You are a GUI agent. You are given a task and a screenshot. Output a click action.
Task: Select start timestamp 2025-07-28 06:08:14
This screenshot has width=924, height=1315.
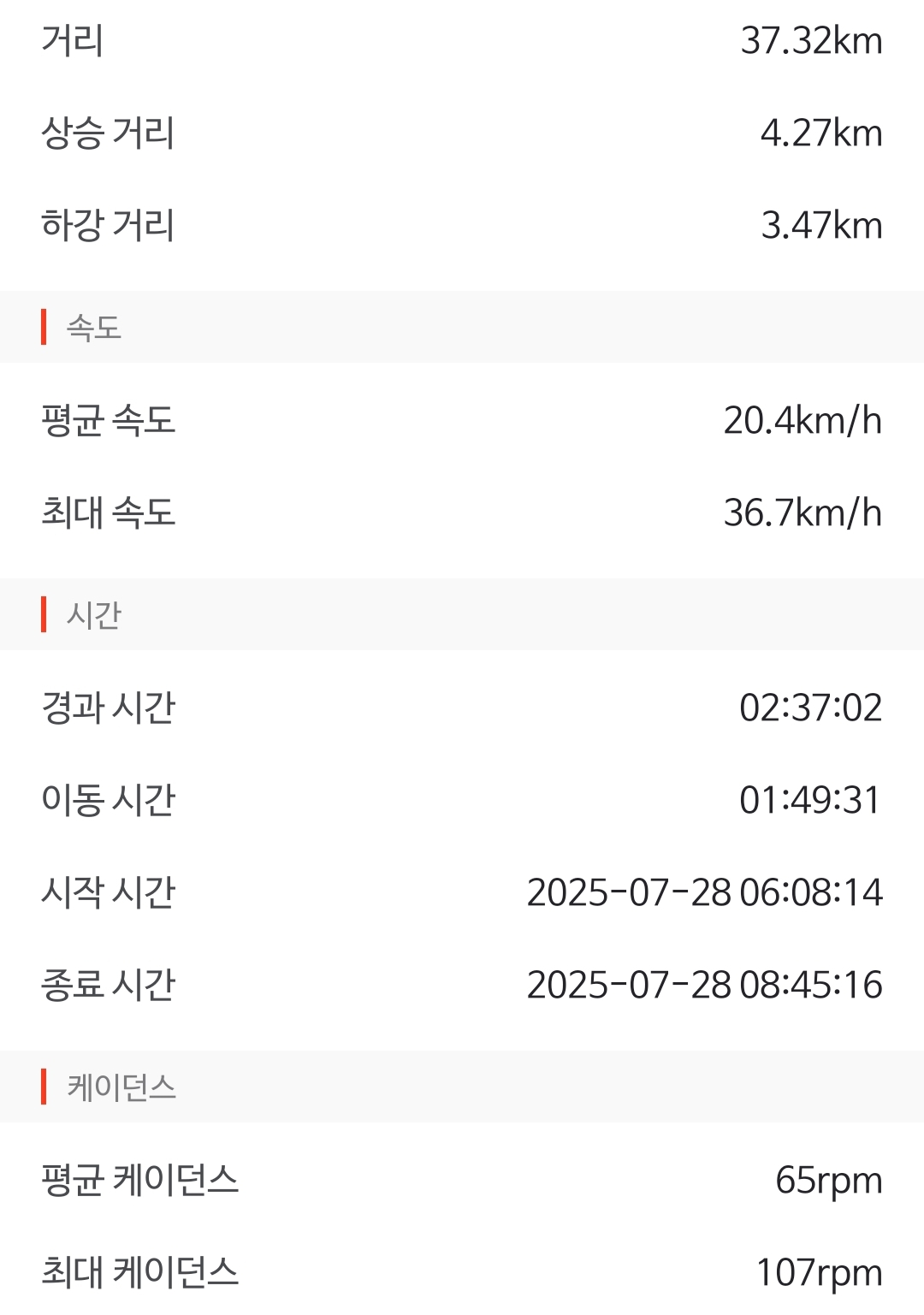pyautogui.click(x=706, y=893)
